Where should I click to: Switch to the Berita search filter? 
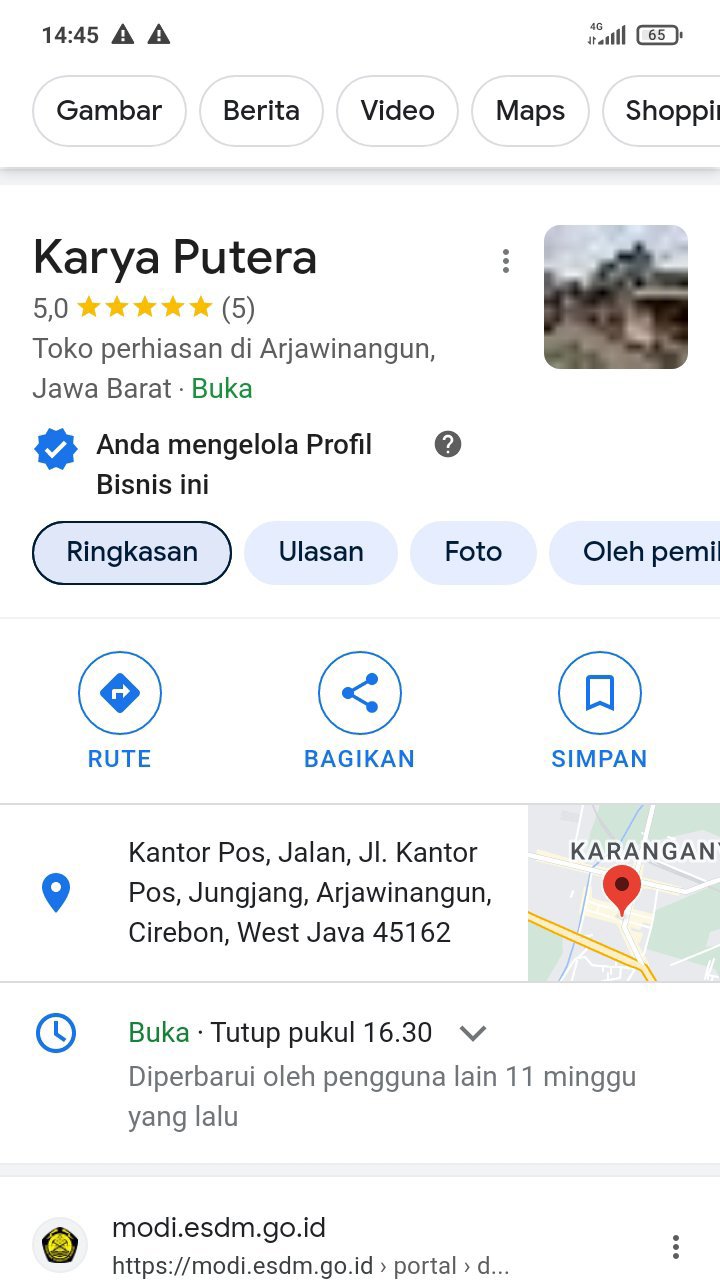tap(262, 111)
